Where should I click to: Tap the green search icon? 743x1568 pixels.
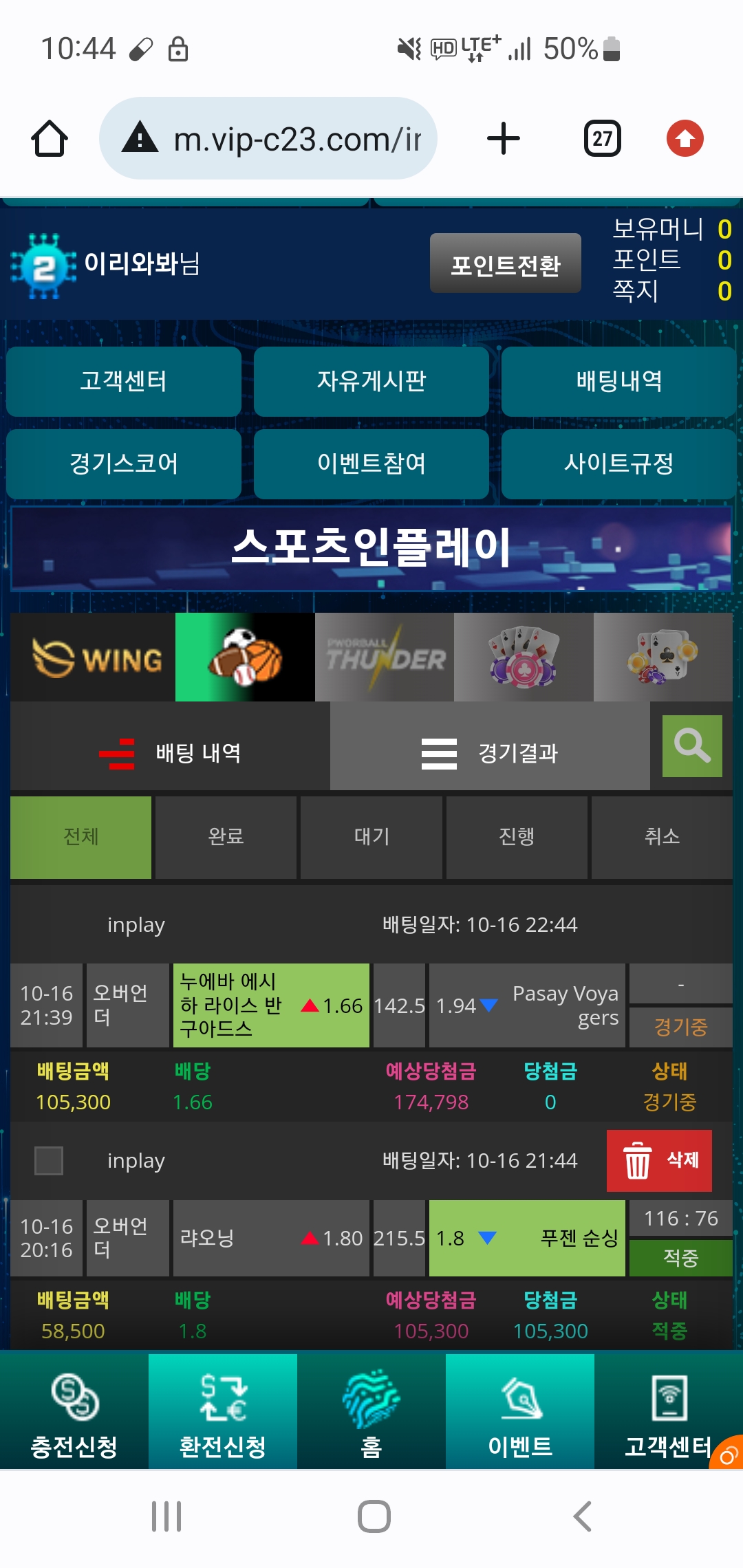(x=691, y=746)
